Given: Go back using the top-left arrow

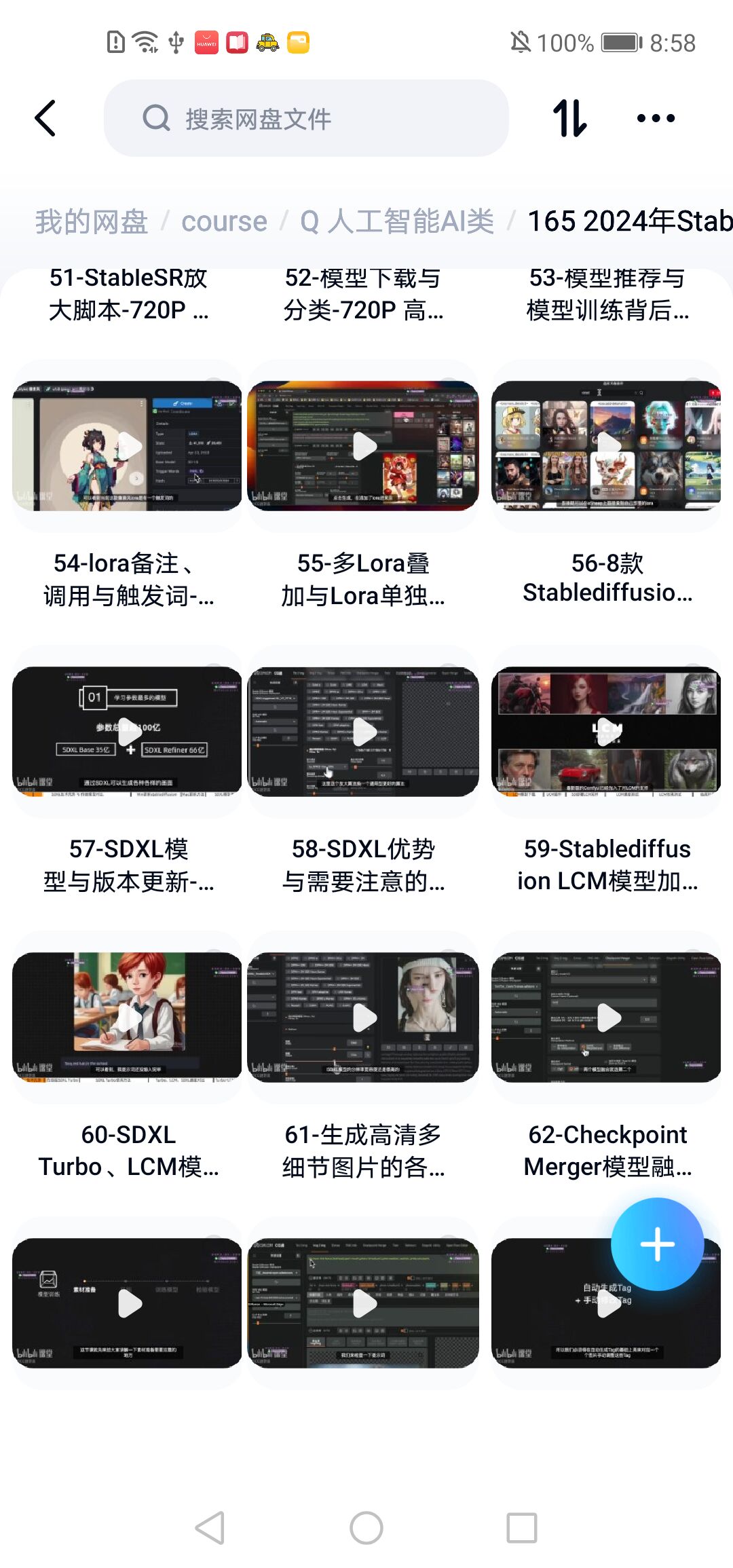Looking at the screenshot, I should coord(45,119).
